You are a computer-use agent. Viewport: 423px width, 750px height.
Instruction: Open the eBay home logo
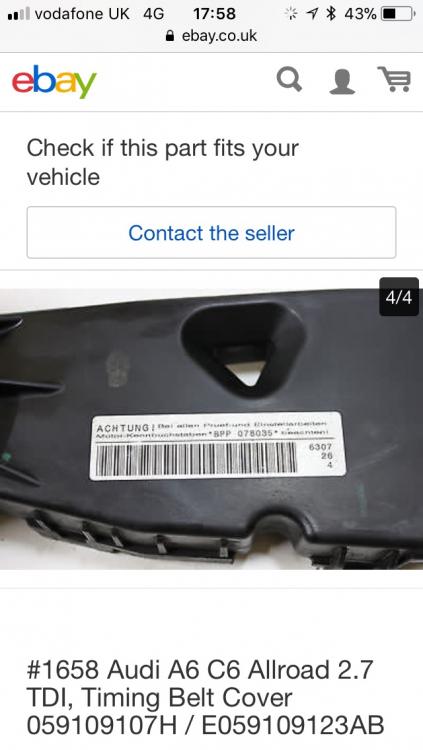[54, 81]
